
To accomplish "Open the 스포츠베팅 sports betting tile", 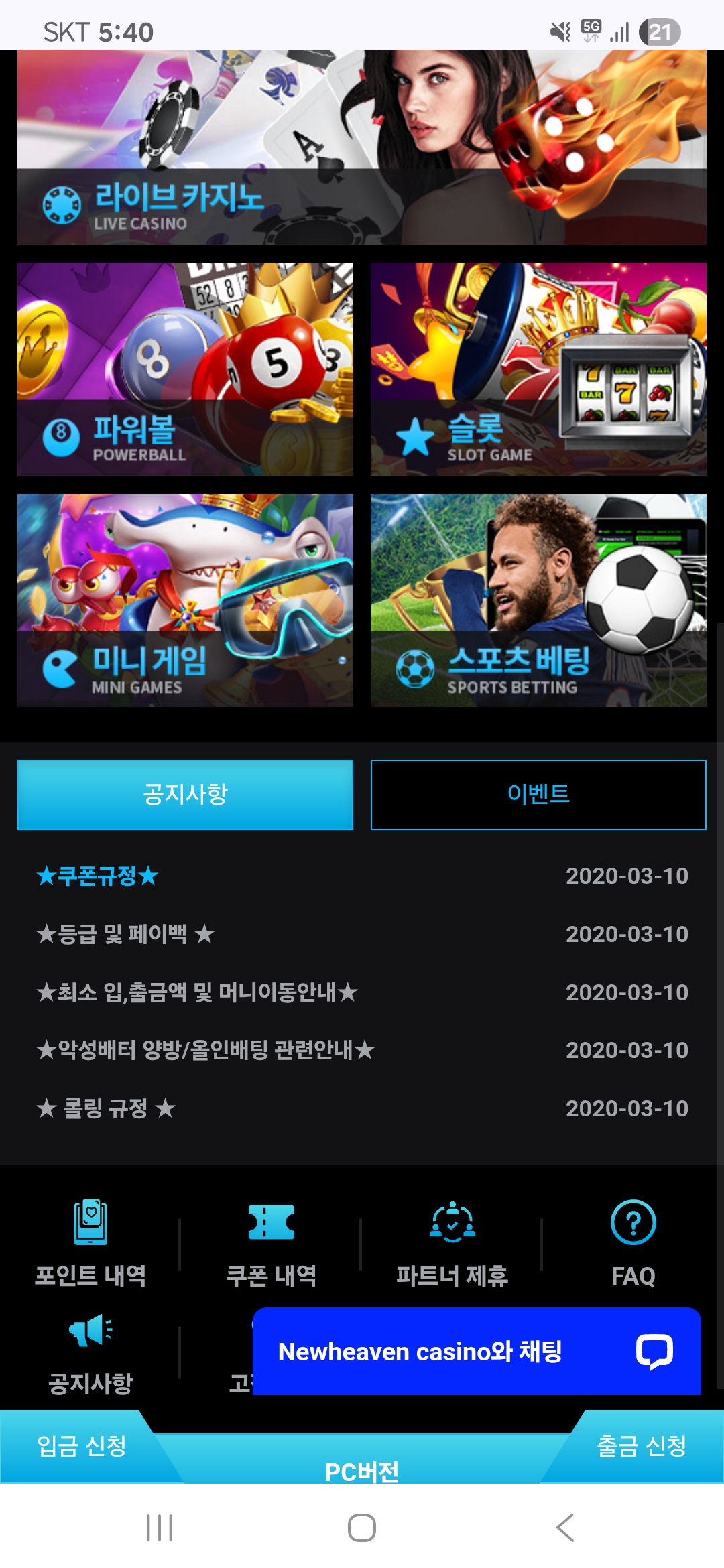I will 538,600.
